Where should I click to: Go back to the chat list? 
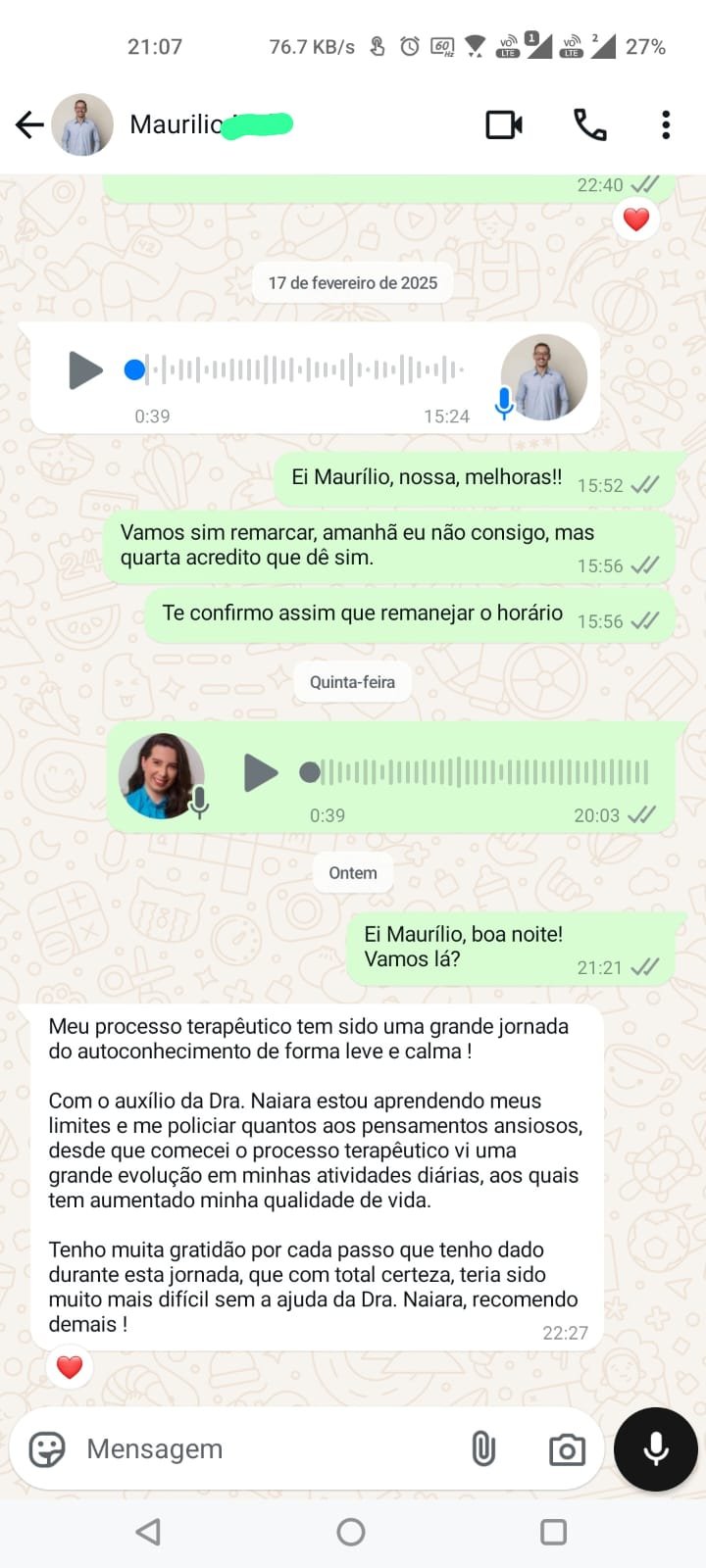[29, 124]
